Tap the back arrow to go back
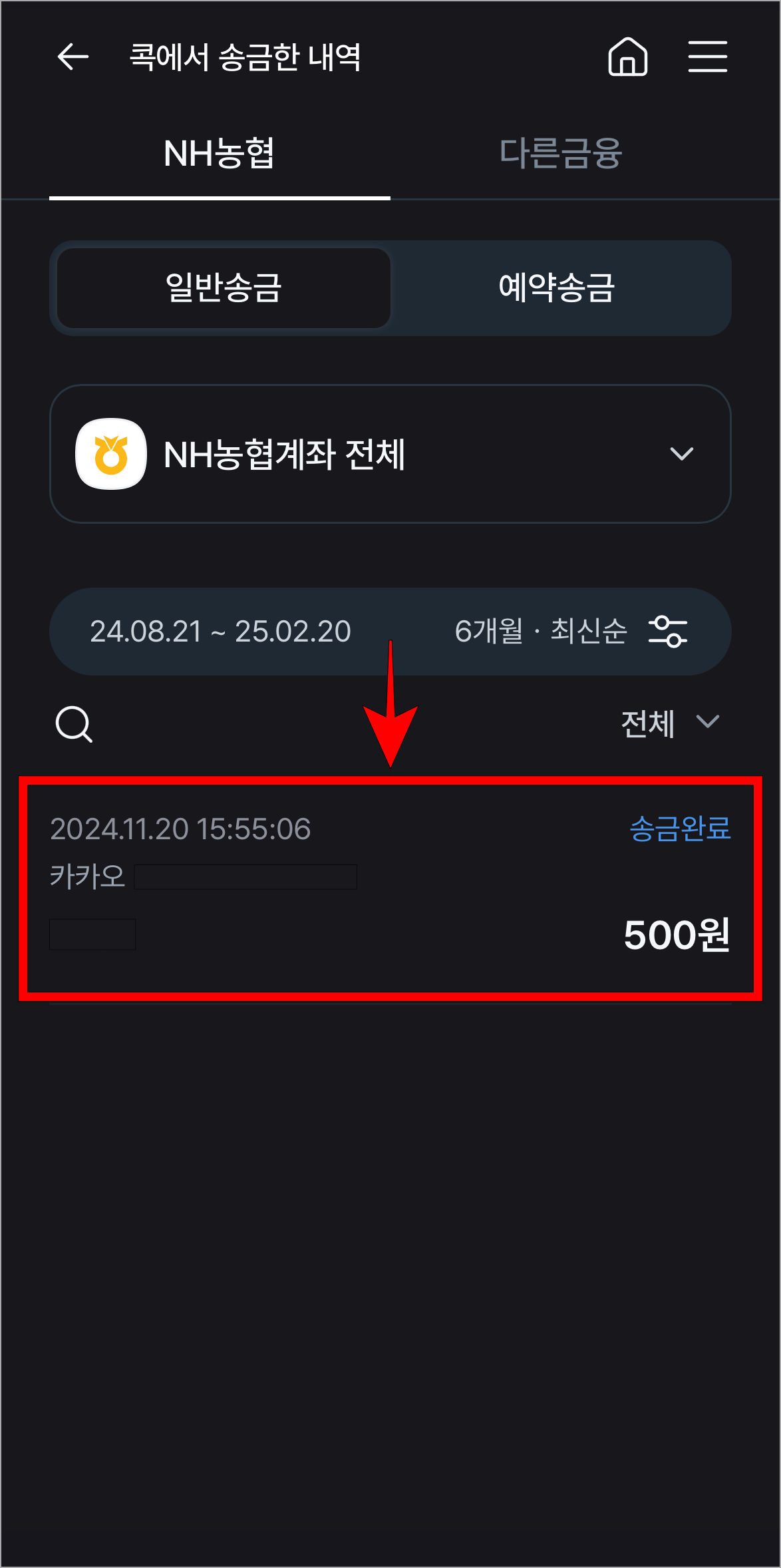The image size is (781, 1568). 71,57
